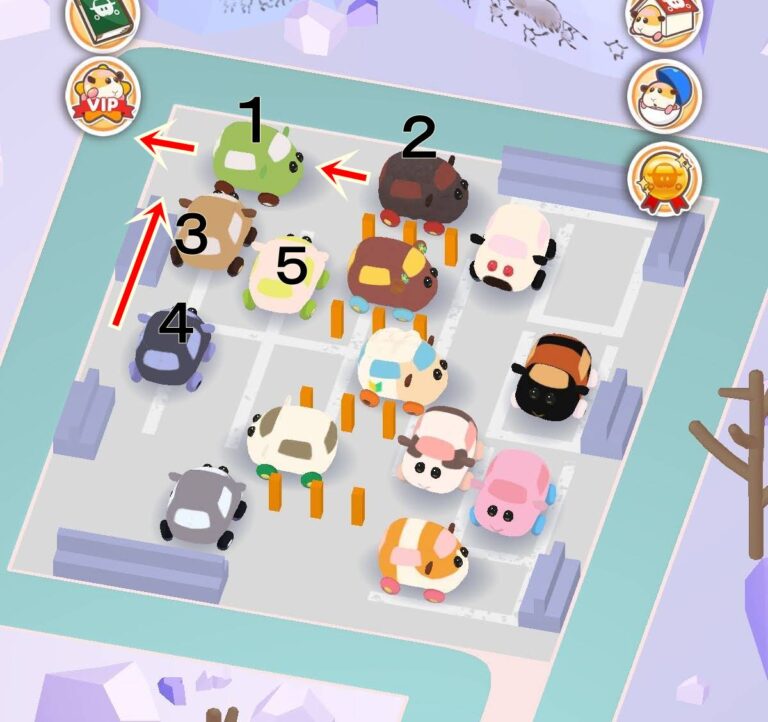
Task: Open the gold medal rewards icon
Action: (x=664, y=180)
